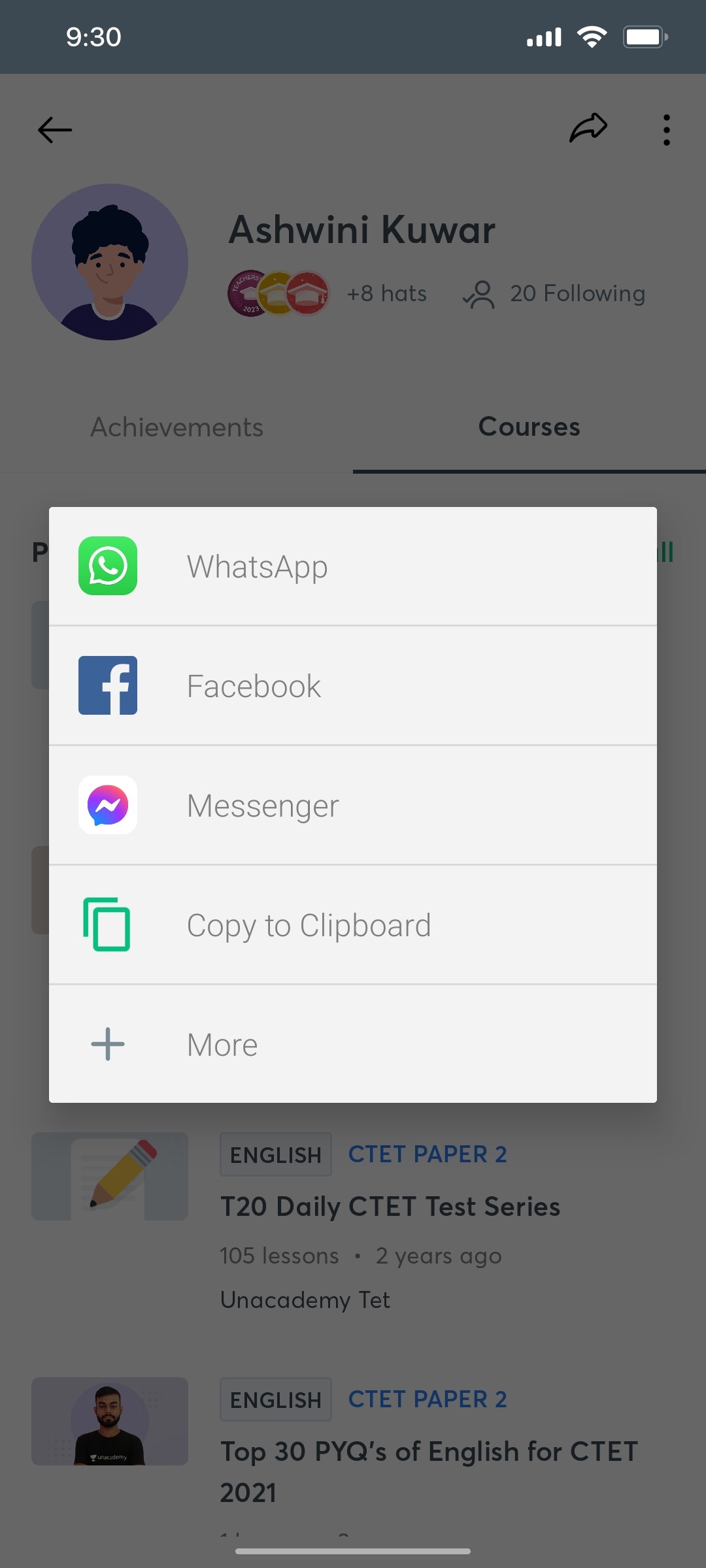Open the T20 Daily CTET Test Series course
The width and height of the screenshot is (706, 1568).
(390, 1207)
